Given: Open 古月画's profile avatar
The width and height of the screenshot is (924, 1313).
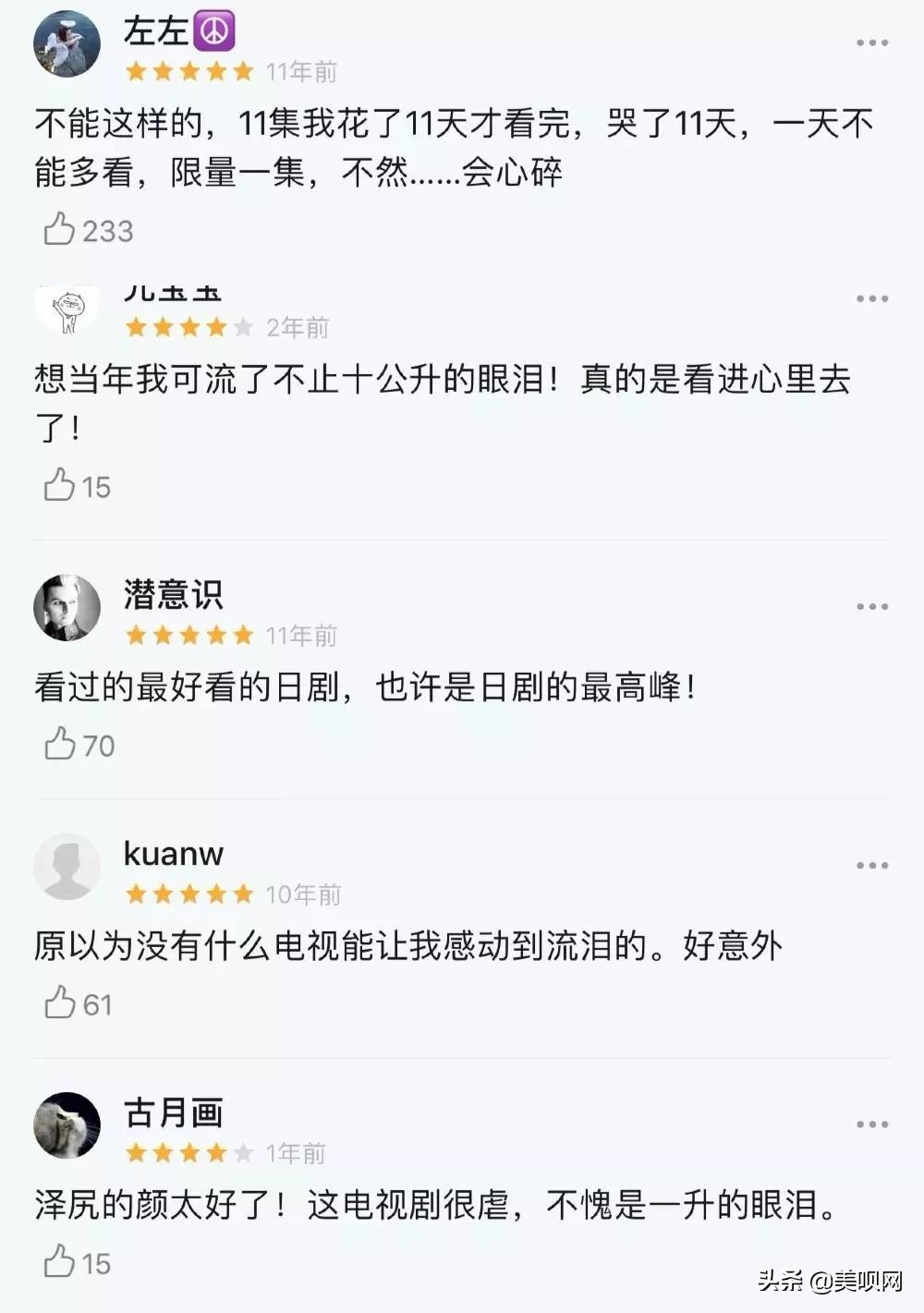Looking at the screenshot, I should pos(67,1125).
